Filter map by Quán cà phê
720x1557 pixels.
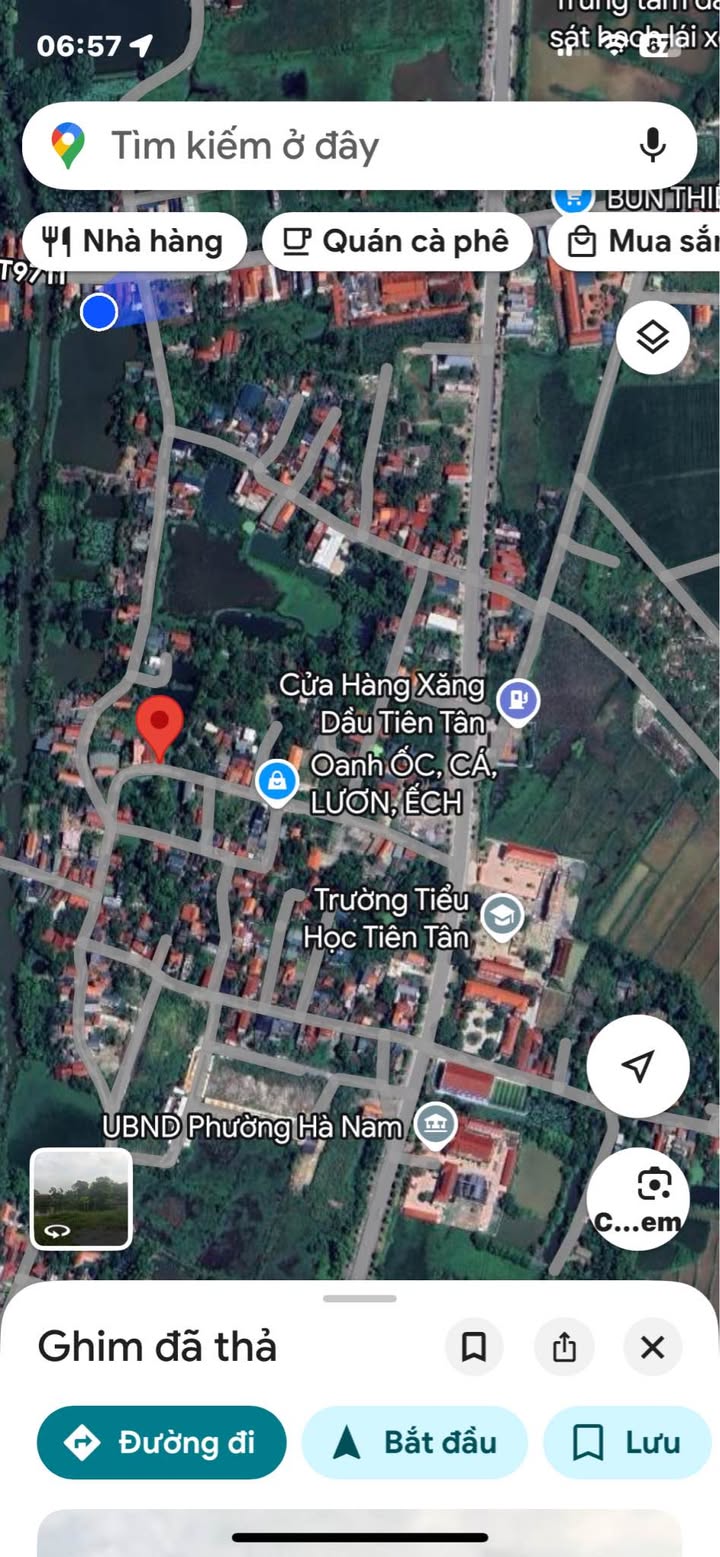(x=396, y=241)
